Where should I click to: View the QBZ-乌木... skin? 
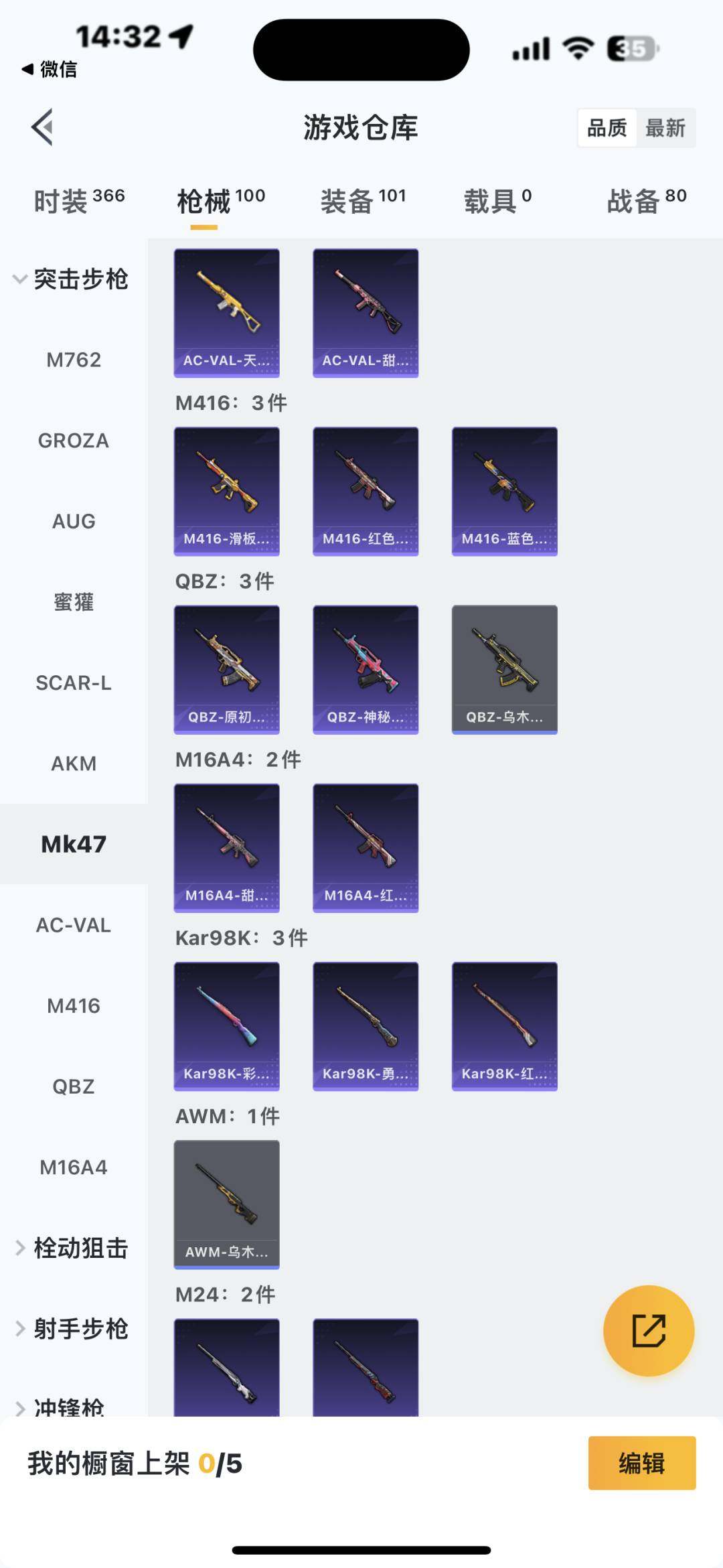pyautogui.click(x=505, y=669)
